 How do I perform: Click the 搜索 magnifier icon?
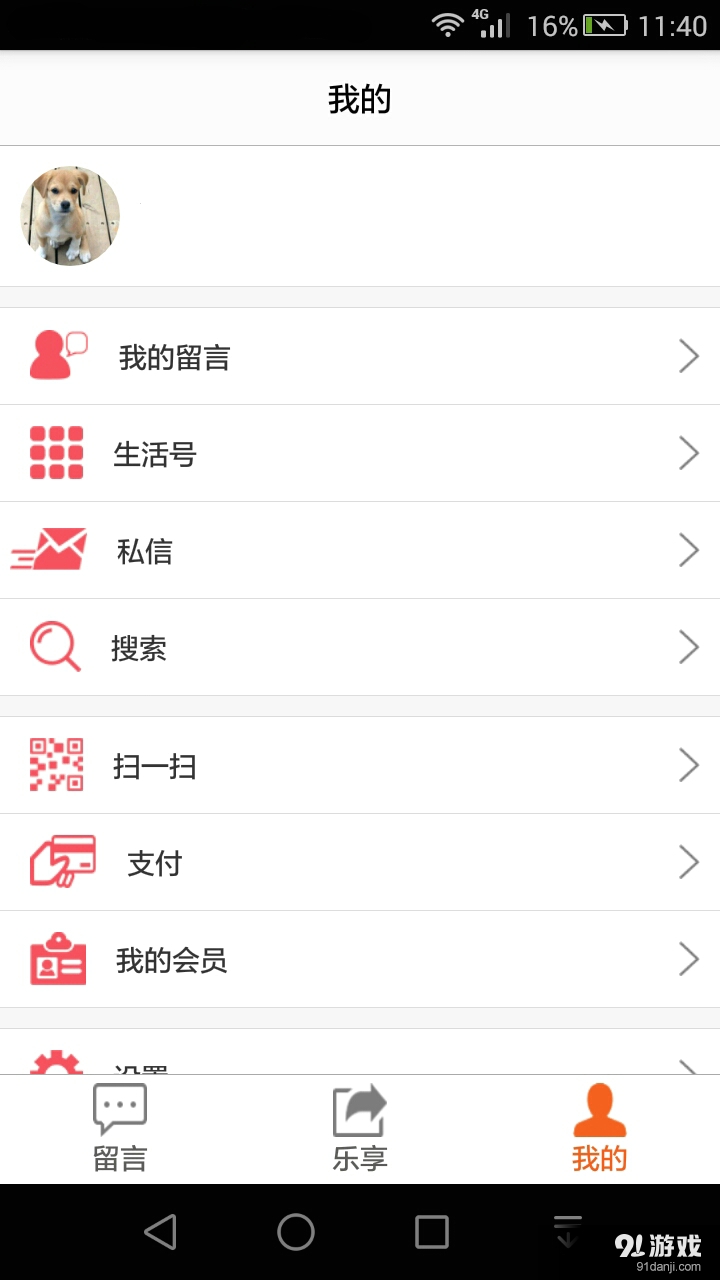[x=55, y=647]
